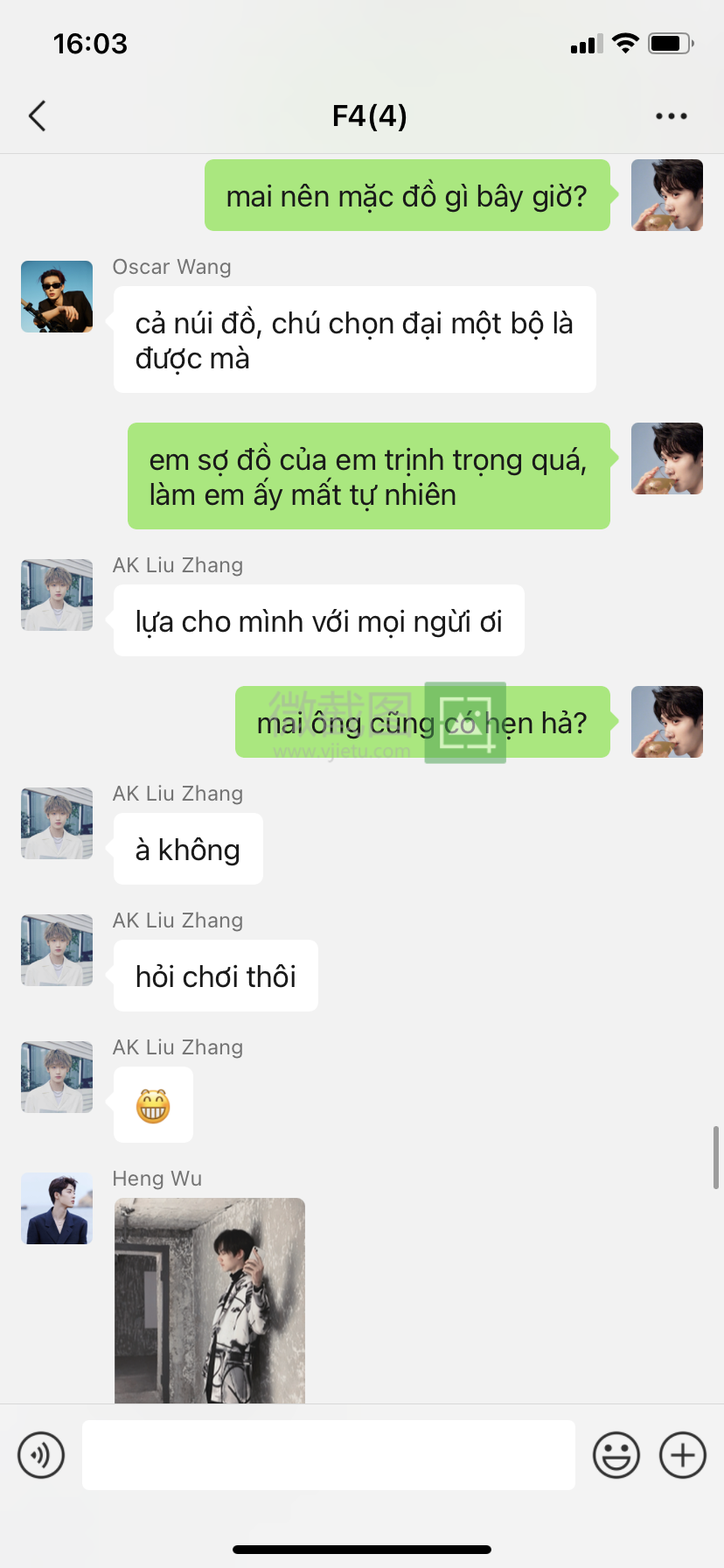This screenshot has height=1568, width=724.
Task: Open the chat options three-dot menu
Action: 671,115
